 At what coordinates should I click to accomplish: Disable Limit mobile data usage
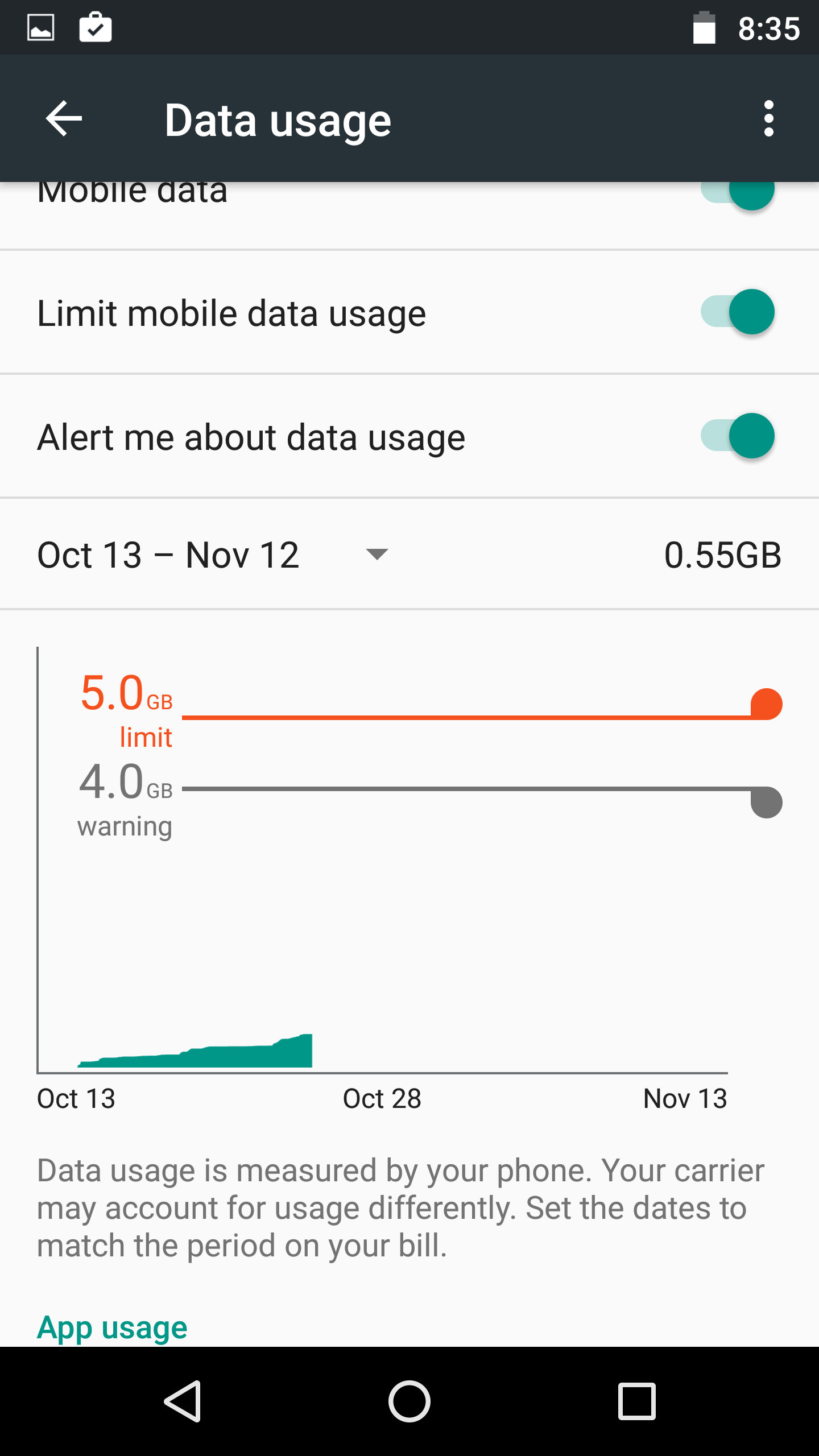pyautogui.click(x=737, y=312)
